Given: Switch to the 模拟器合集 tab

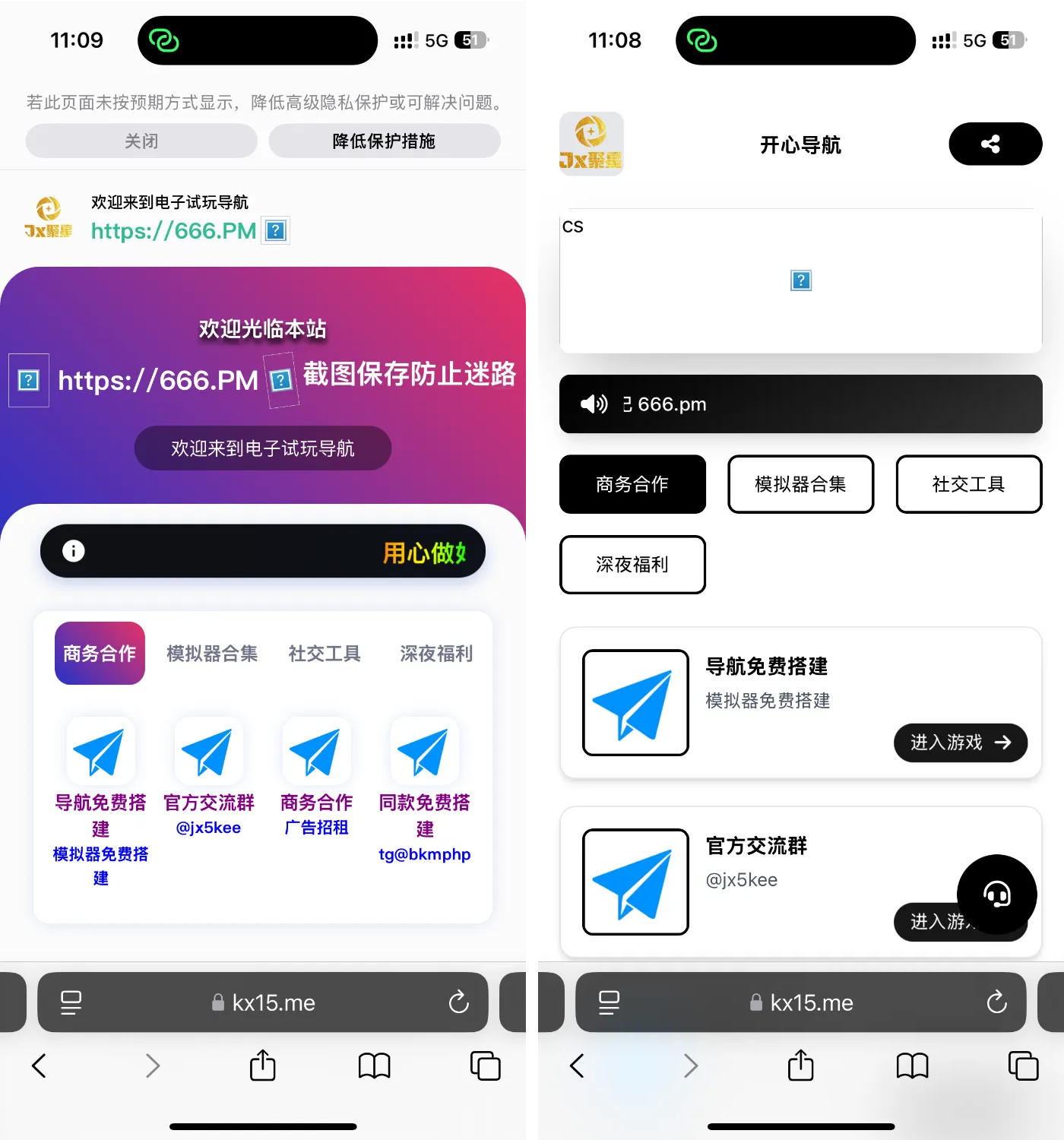Looking at the screenshot, I should point(800,484).
